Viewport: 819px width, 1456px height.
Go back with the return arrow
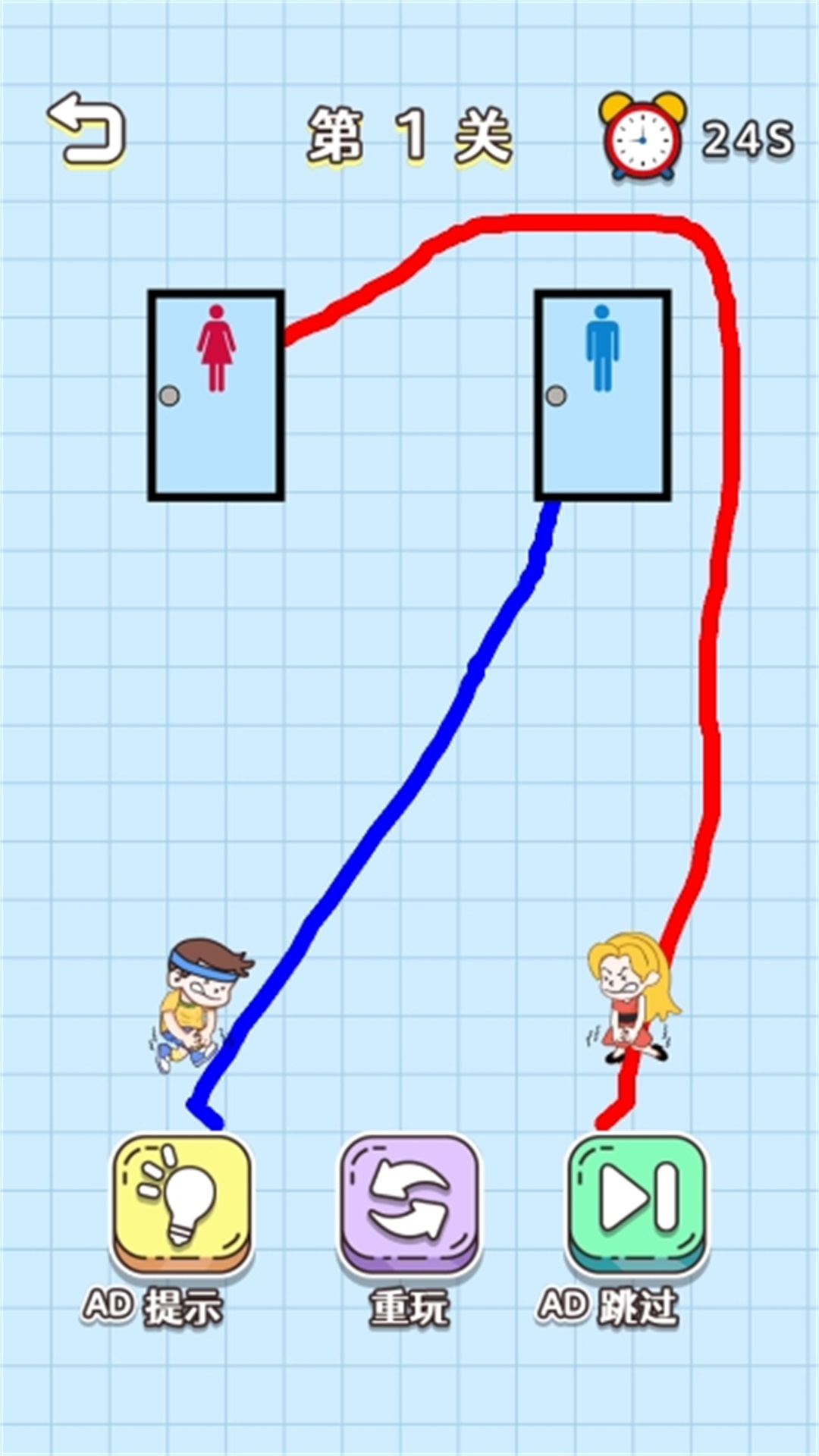pyautogui.click(x=86, y=130)
